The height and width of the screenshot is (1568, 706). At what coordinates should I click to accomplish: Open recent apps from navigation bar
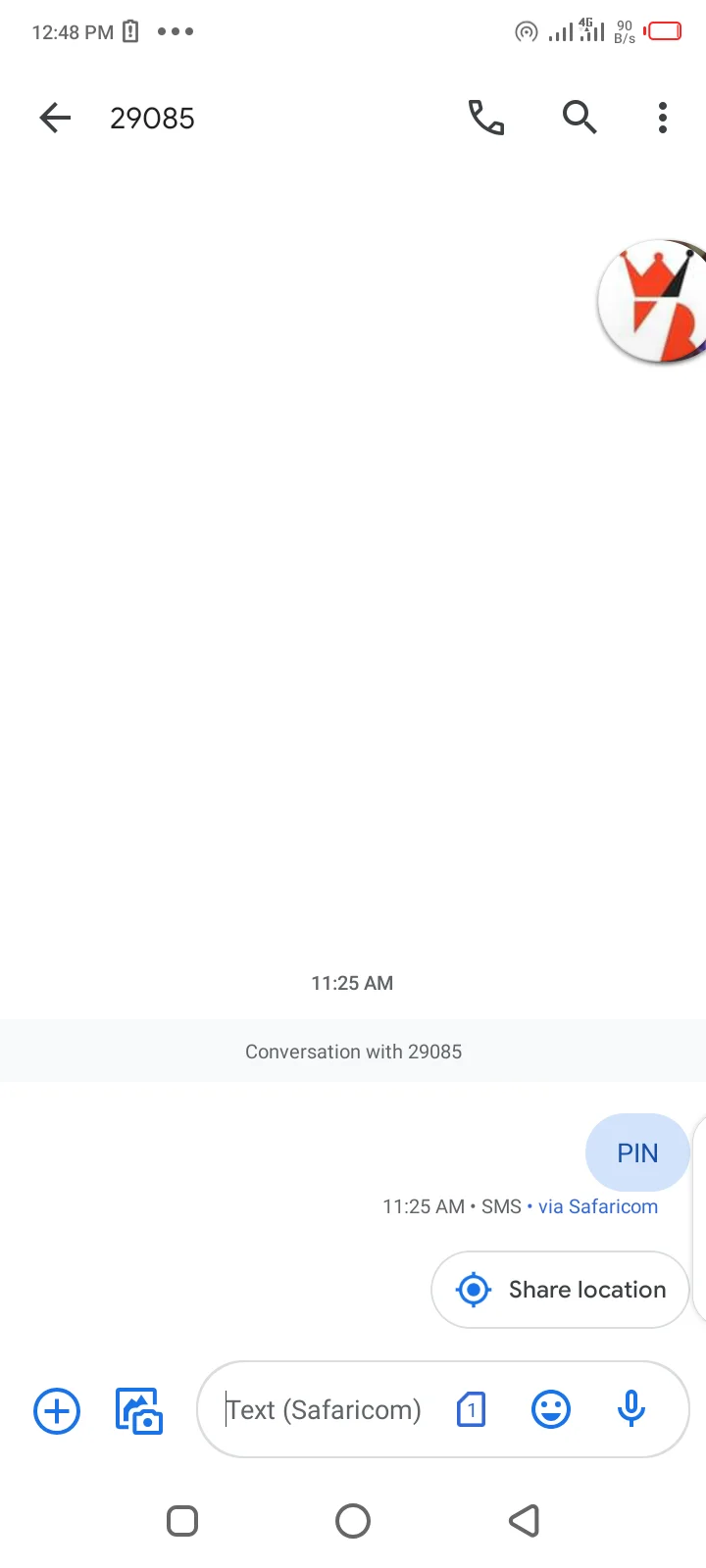[182, 1521]
